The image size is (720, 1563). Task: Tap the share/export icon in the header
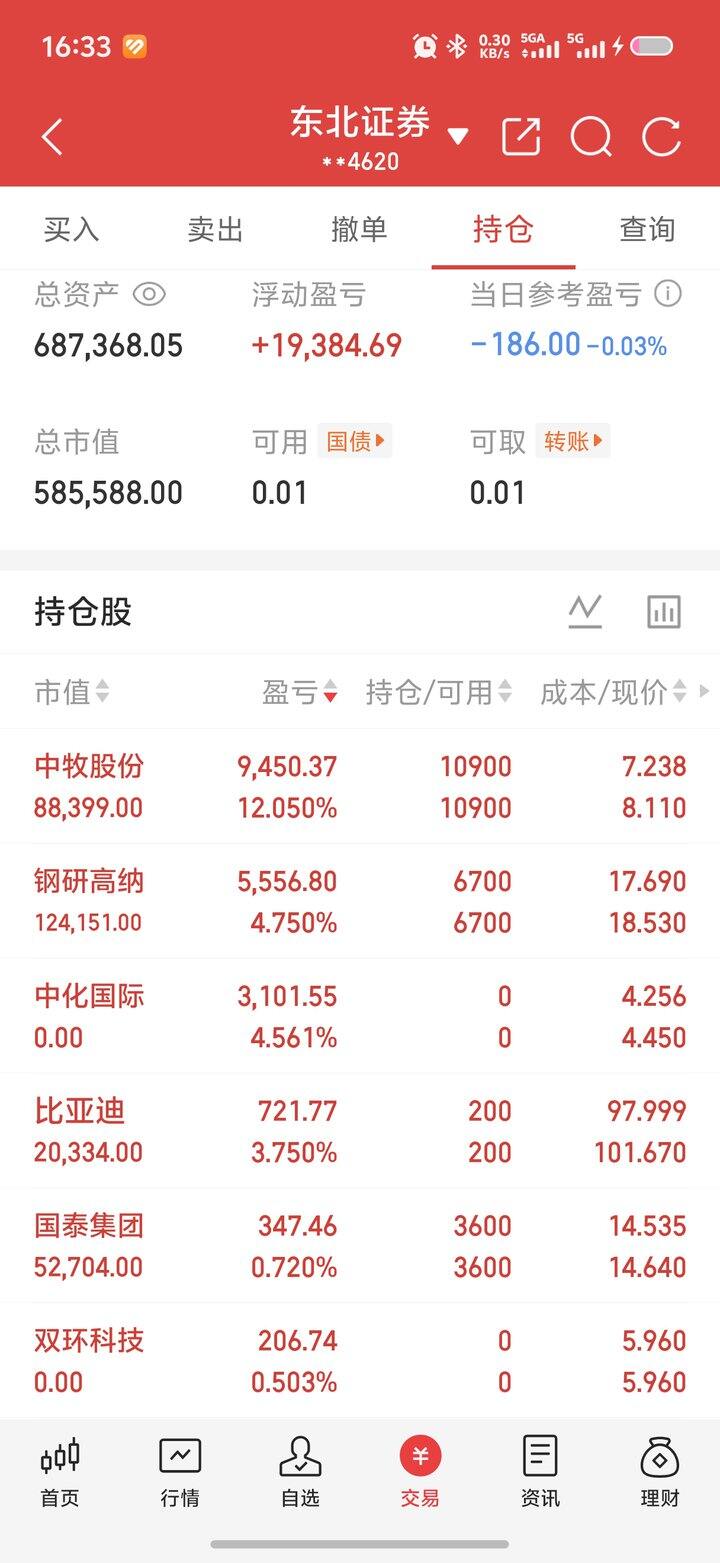[519, 137]
